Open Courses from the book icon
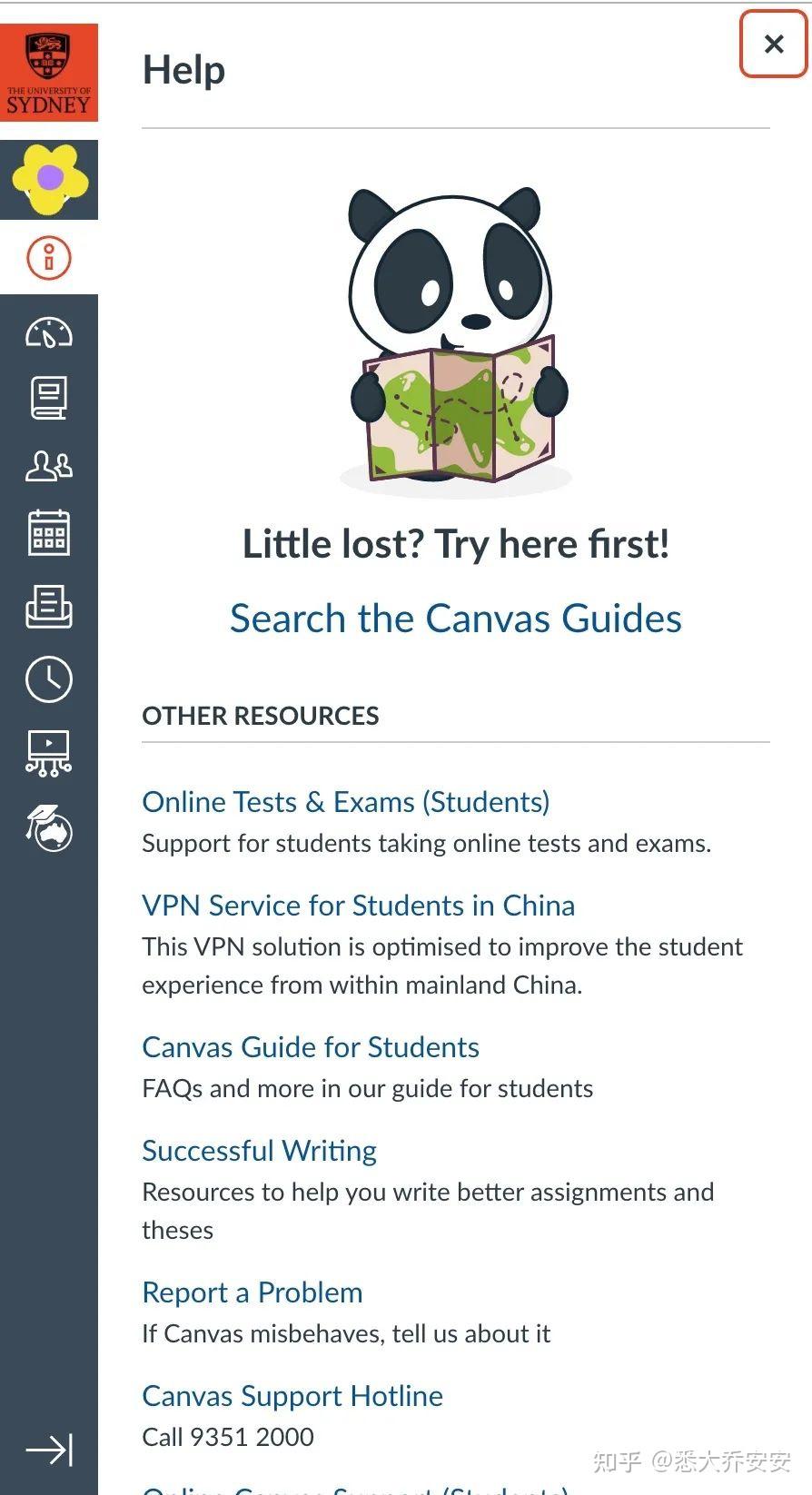The height and width of the screenshot is (1495, 812). [x=49, y=398]
